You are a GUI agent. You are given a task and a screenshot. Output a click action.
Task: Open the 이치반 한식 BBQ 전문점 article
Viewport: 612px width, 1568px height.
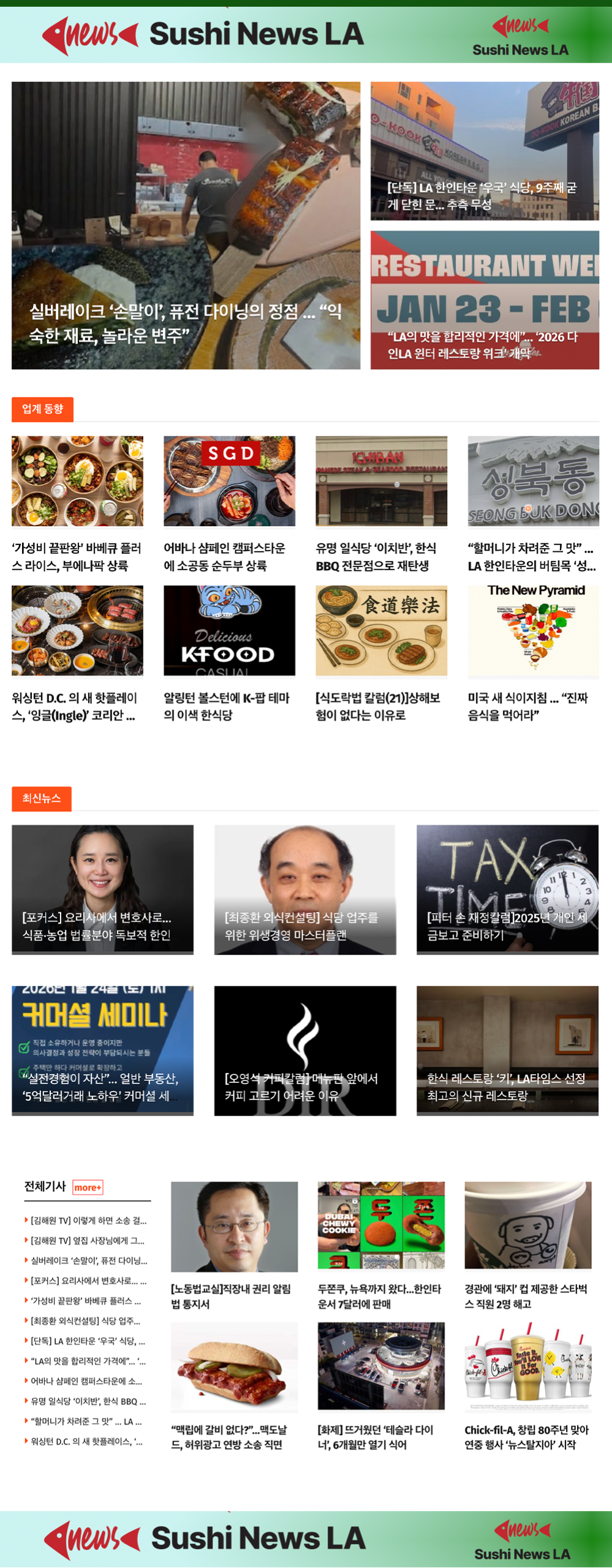tap(381, 556)
